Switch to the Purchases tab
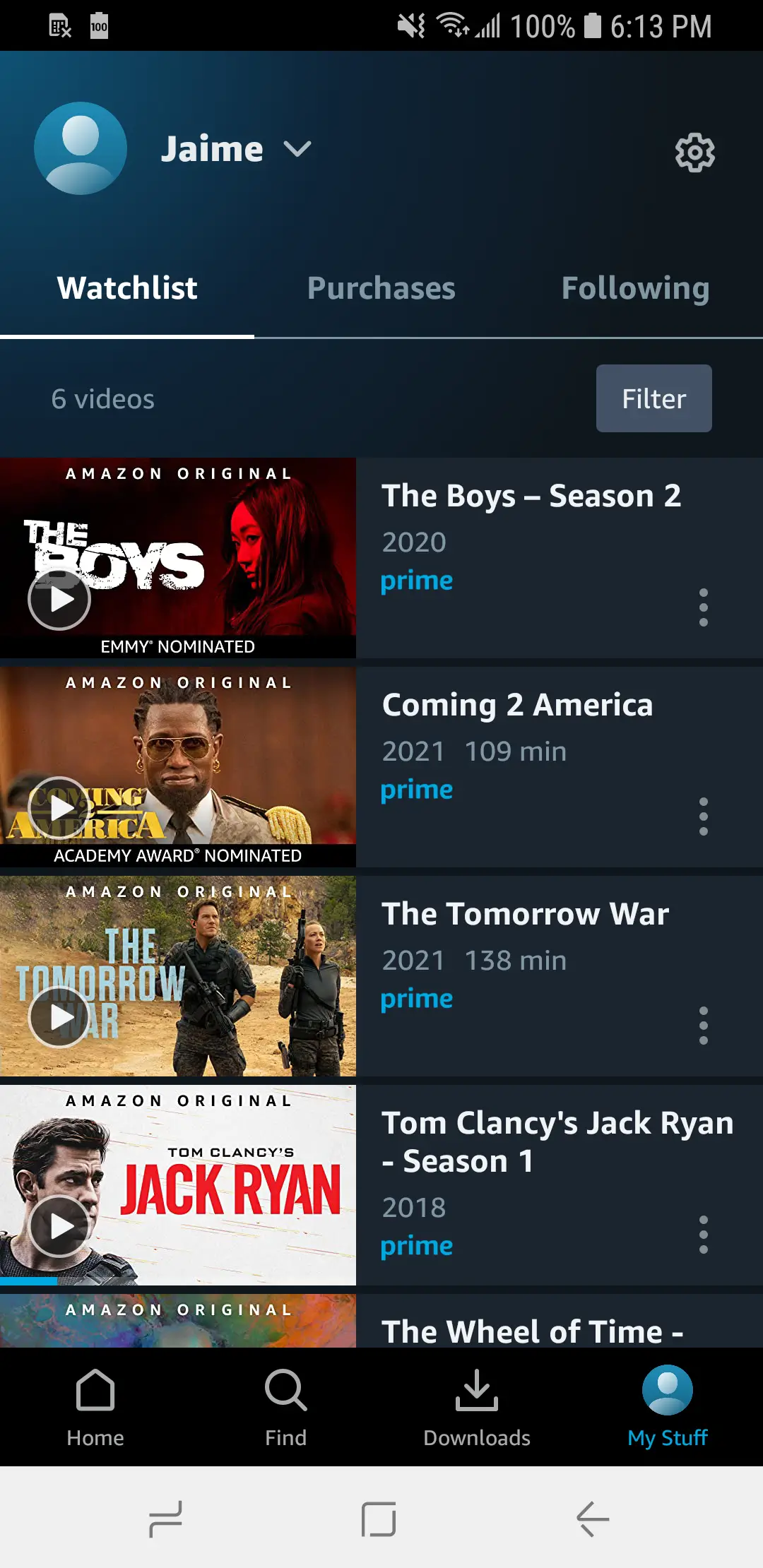 (x=381, y=288)
